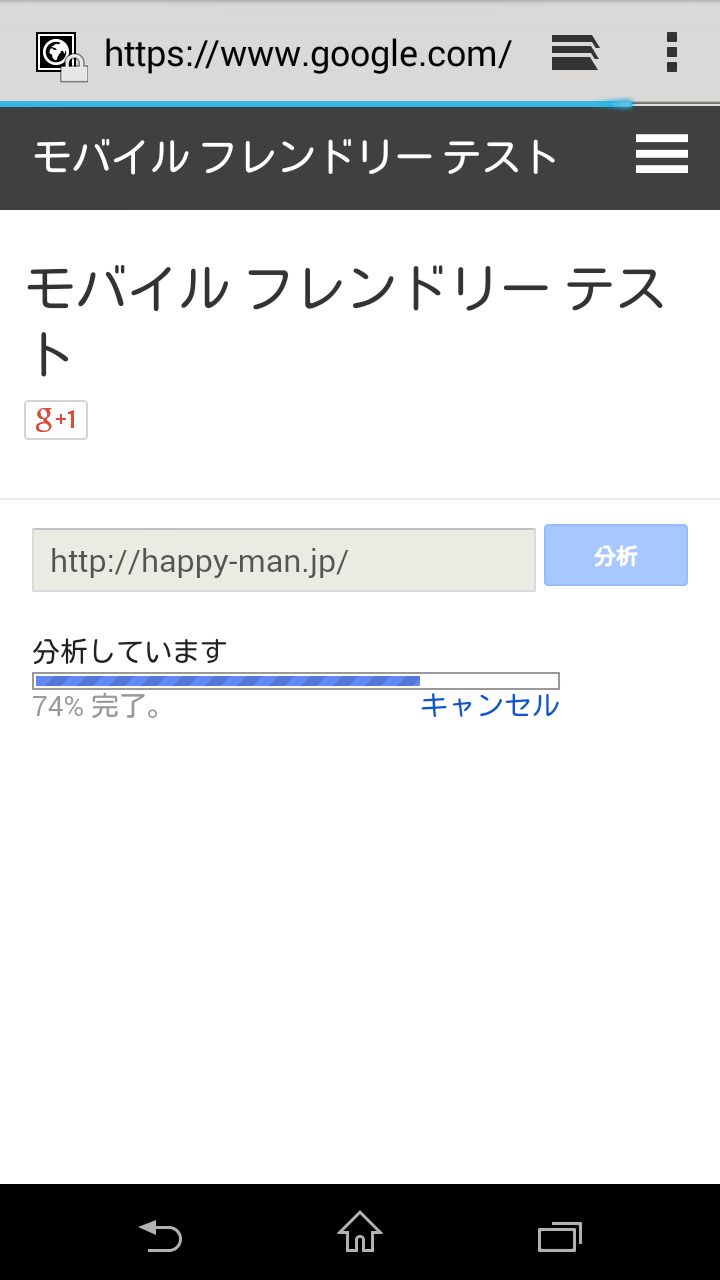Cancel the analysis via キャンセル link
Screen dimensions: 720x1280
pos(490,705)
